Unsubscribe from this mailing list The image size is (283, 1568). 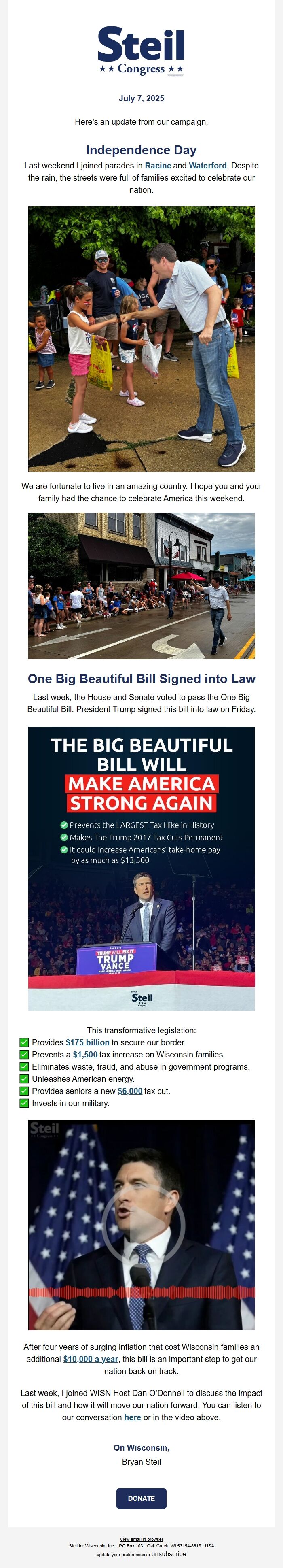[x=169, y=1554]
